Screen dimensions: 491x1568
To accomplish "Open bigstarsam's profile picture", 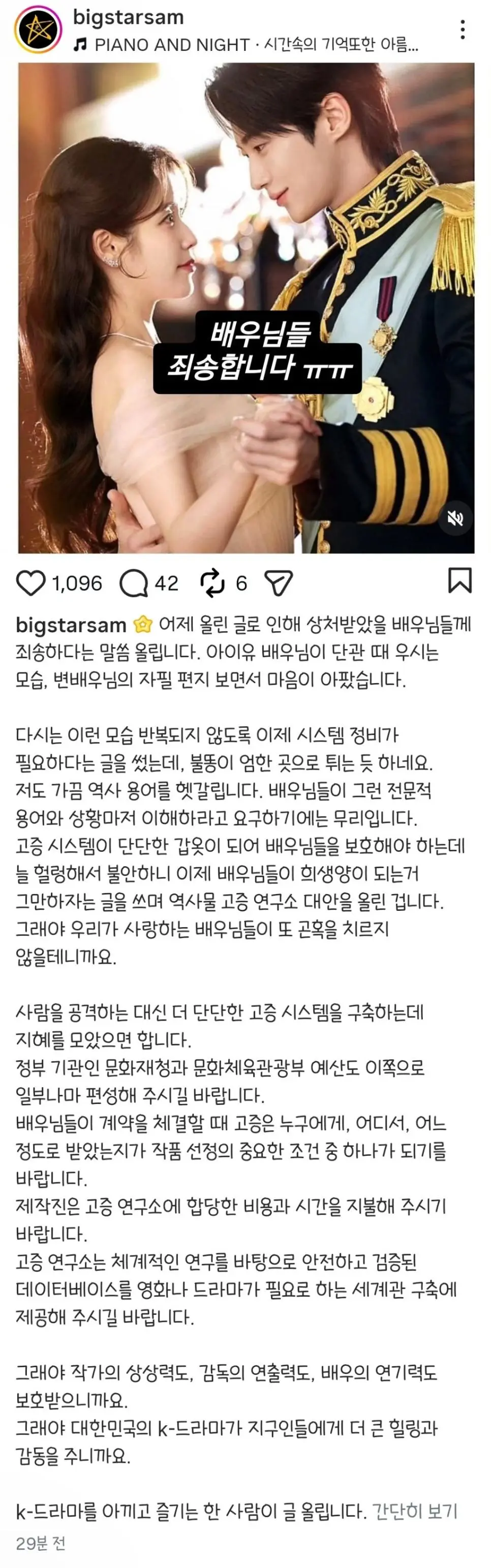I will (x=38, y=28).
